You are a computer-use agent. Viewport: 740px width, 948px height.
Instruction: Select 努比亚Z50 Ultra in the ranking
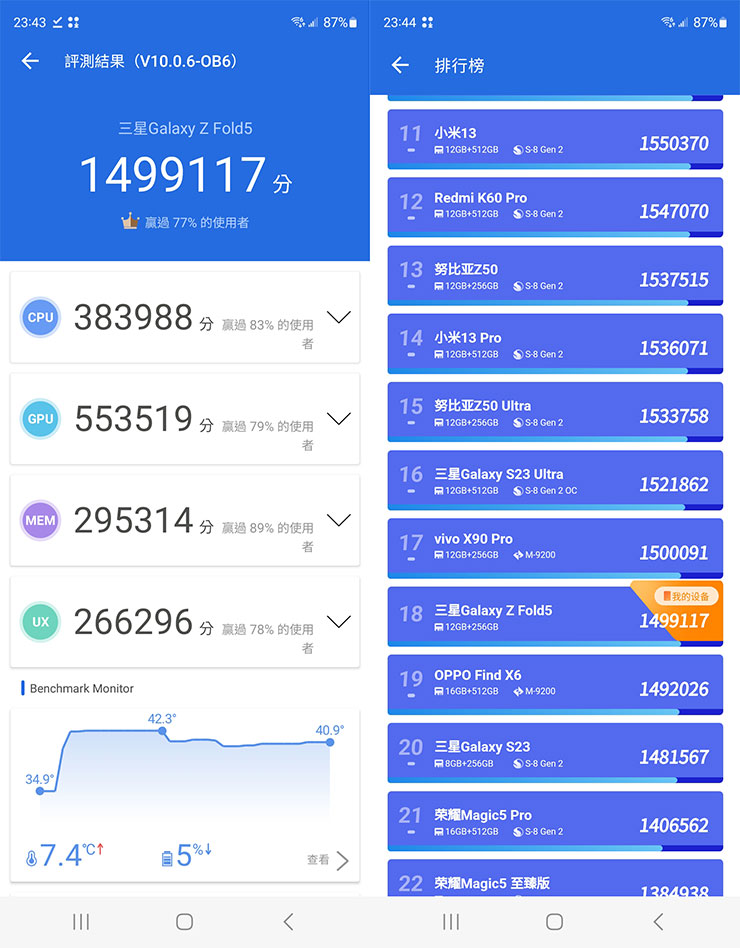pos(554,413)
